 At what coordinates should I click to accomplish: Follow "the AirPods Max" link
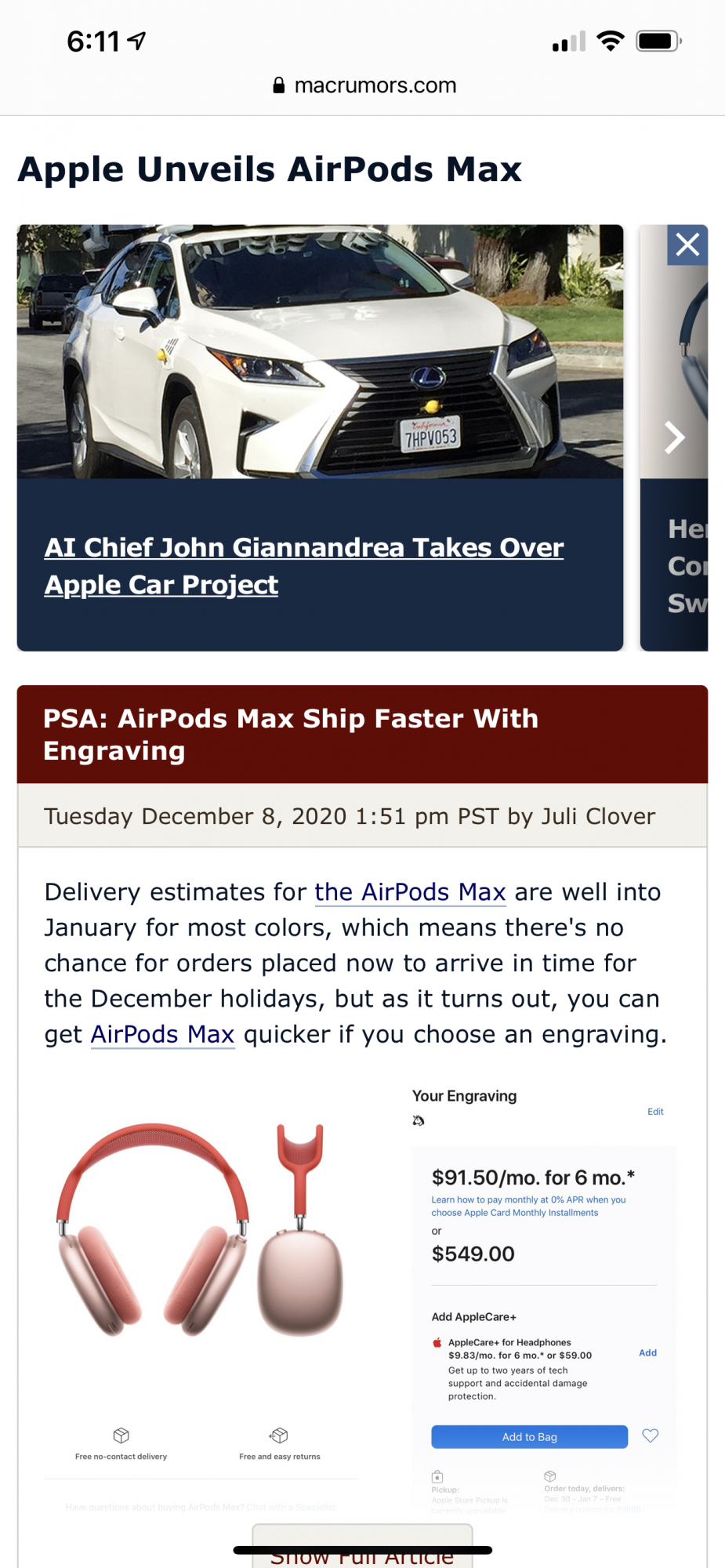[410, 892]
